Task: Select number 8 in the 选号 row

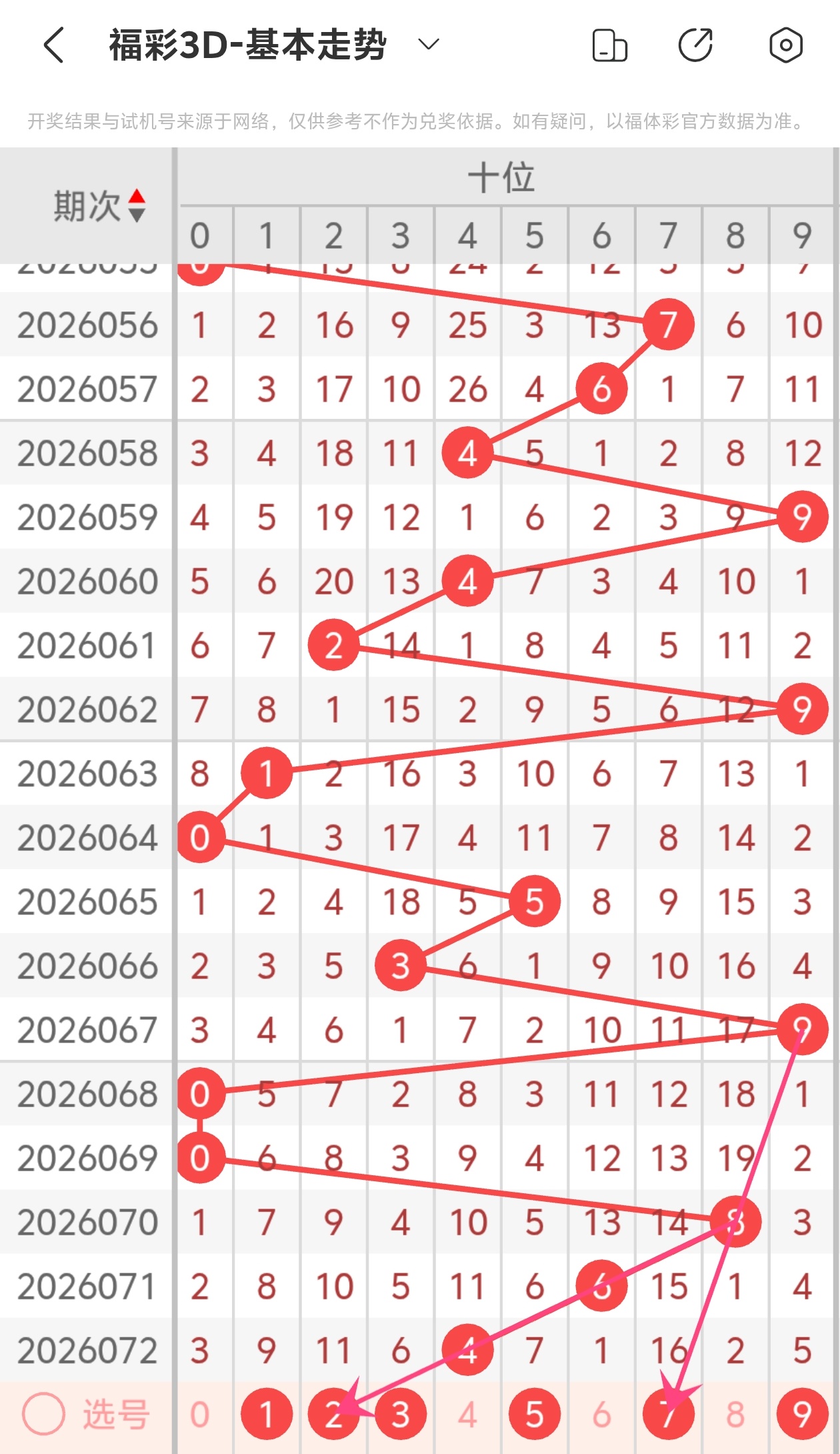Action: click(x=735, y=1415)
